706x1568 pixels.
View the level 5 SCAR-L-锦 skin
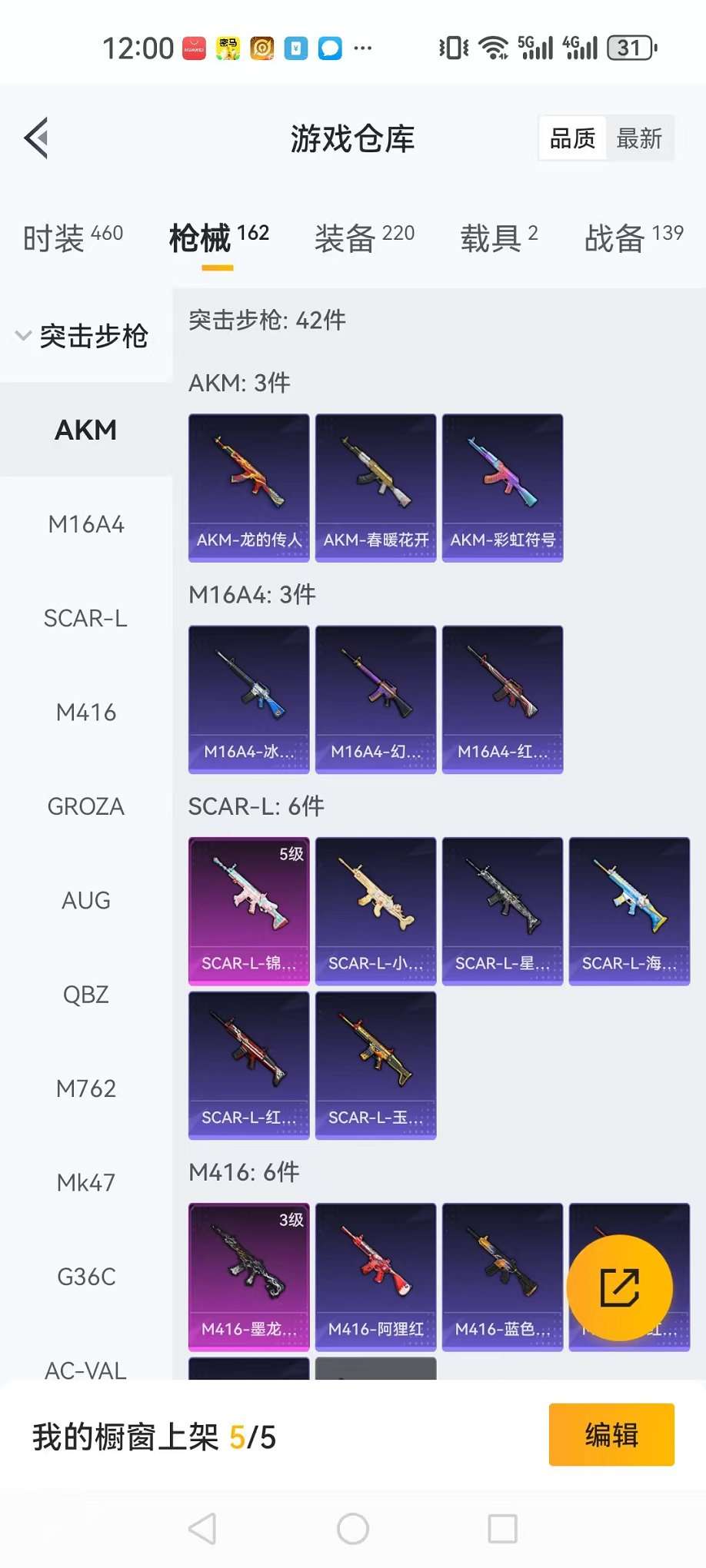249,912
